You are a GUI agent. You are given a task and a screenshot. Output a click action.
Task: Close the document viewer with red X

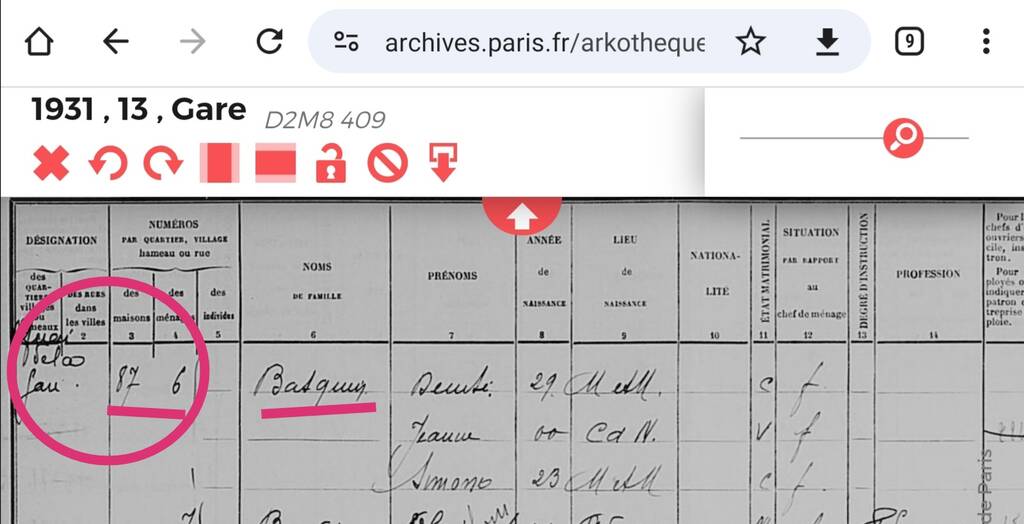(51, 163)
